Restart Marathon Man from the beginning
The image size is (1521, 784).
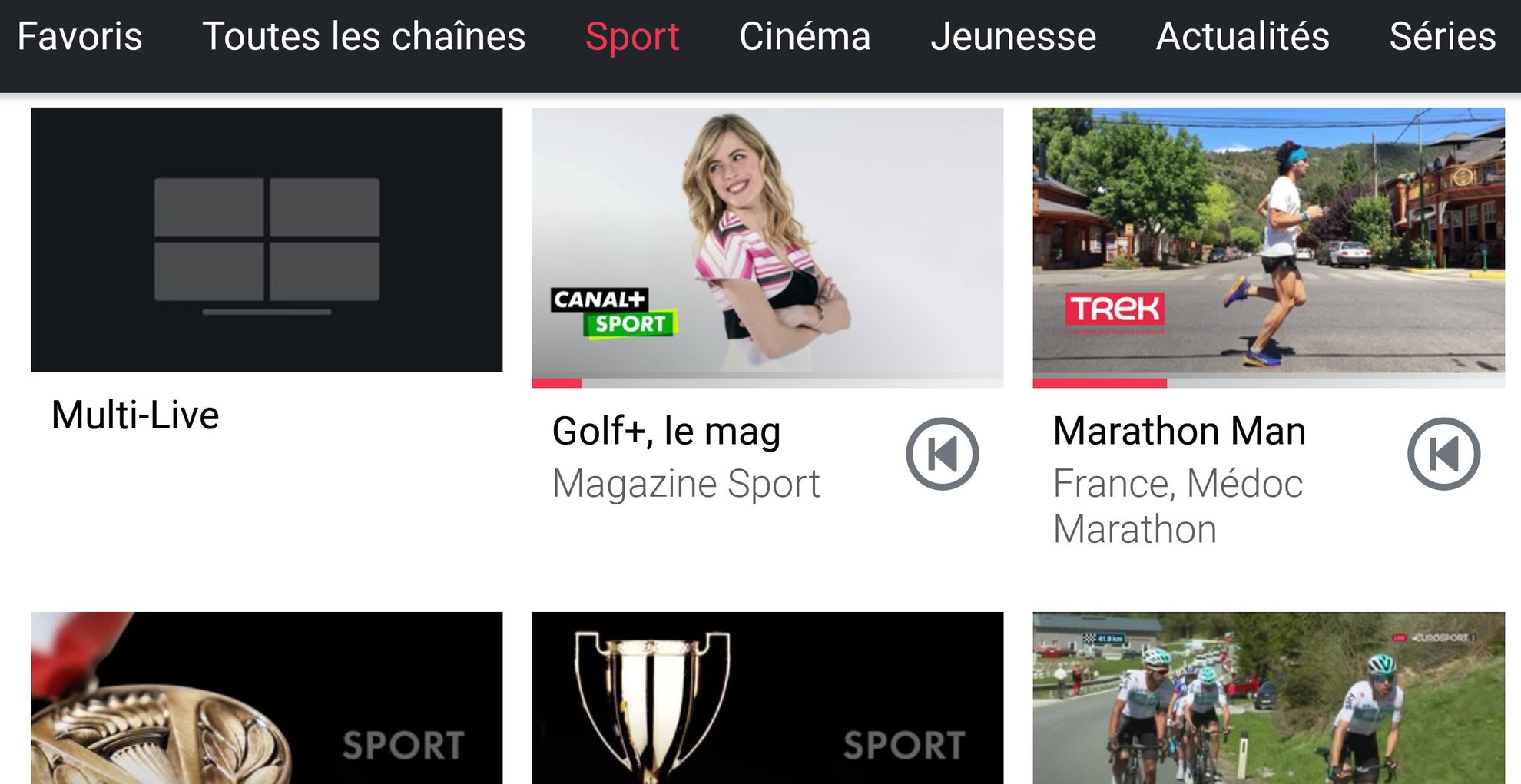(x=1443, y=454)
